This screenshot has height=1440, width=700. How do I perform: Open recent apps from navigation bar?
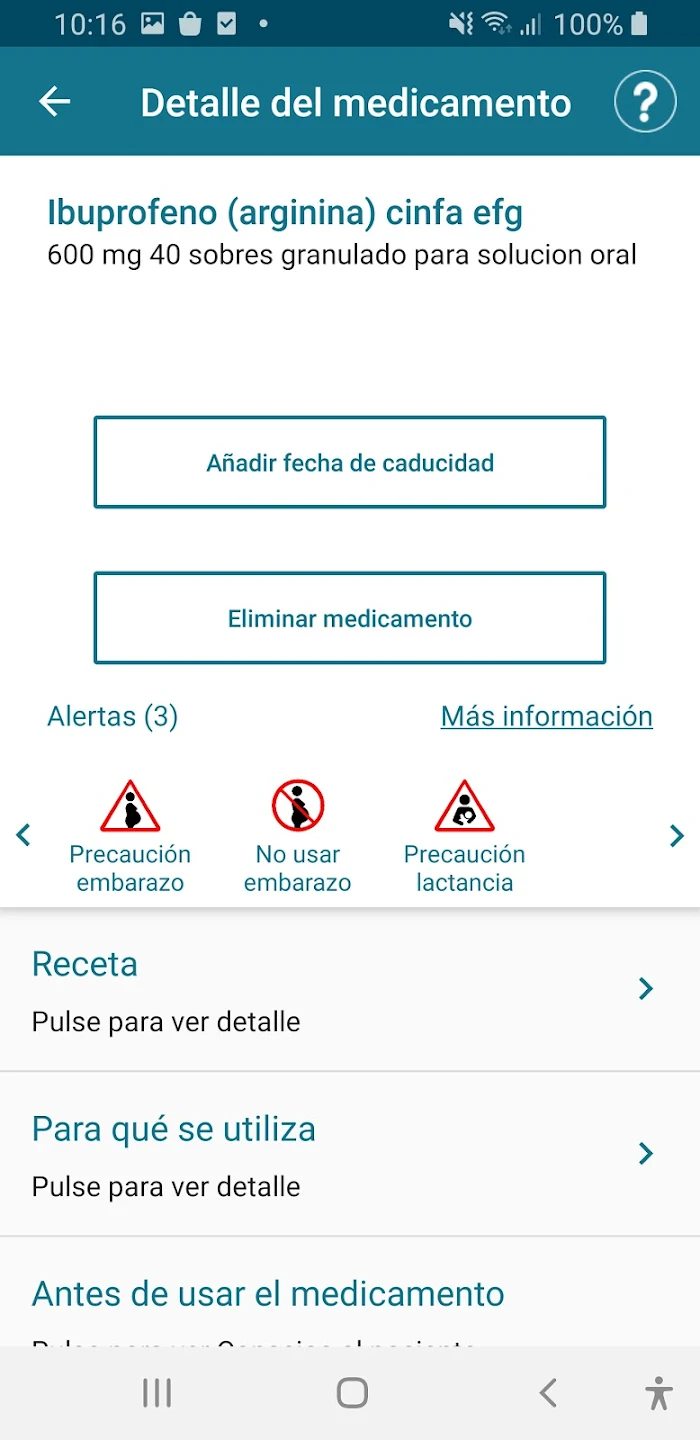[157, 1393]
